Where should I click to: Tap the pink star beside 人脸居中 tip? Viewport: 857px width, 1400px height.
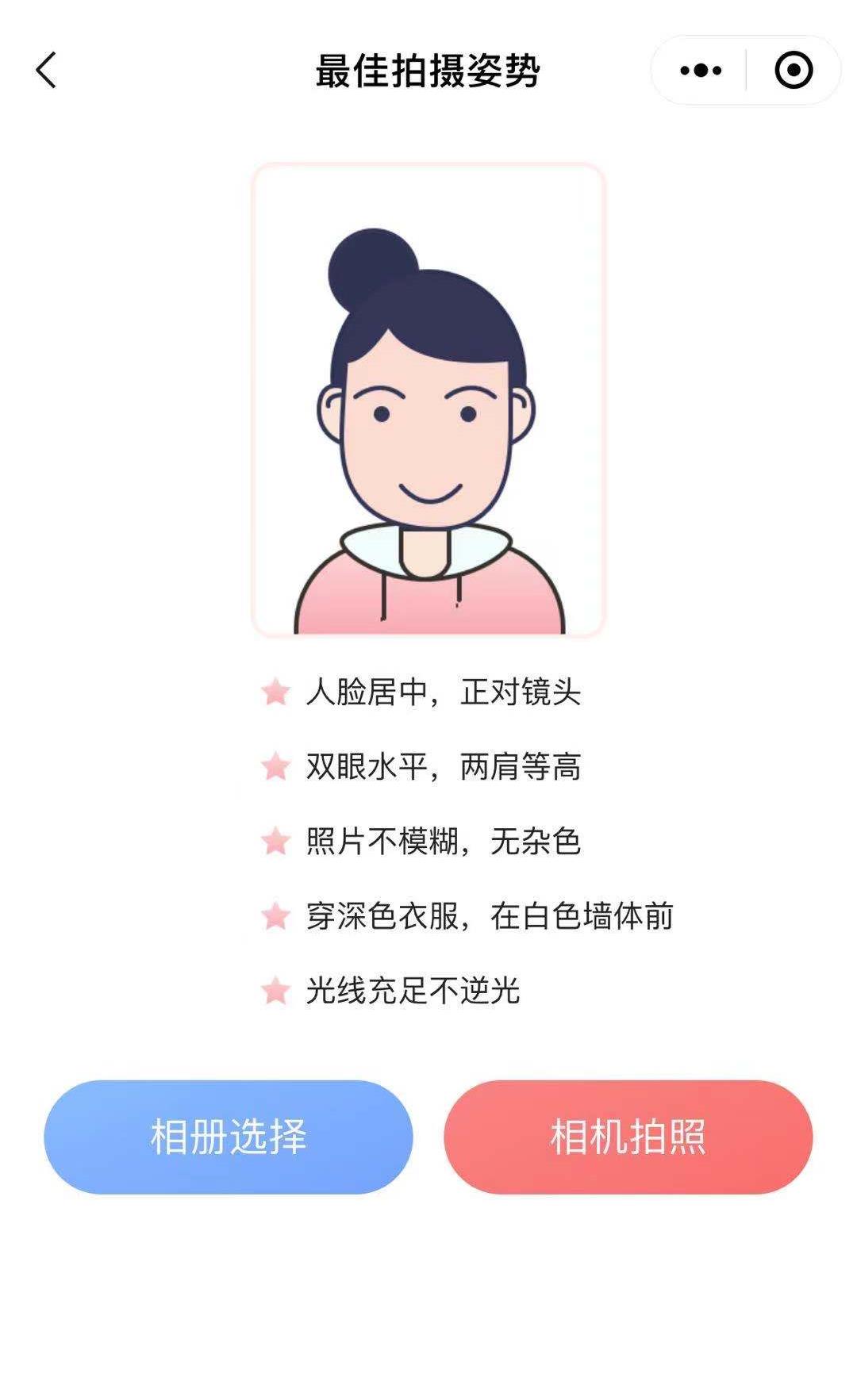coord(274,692)
